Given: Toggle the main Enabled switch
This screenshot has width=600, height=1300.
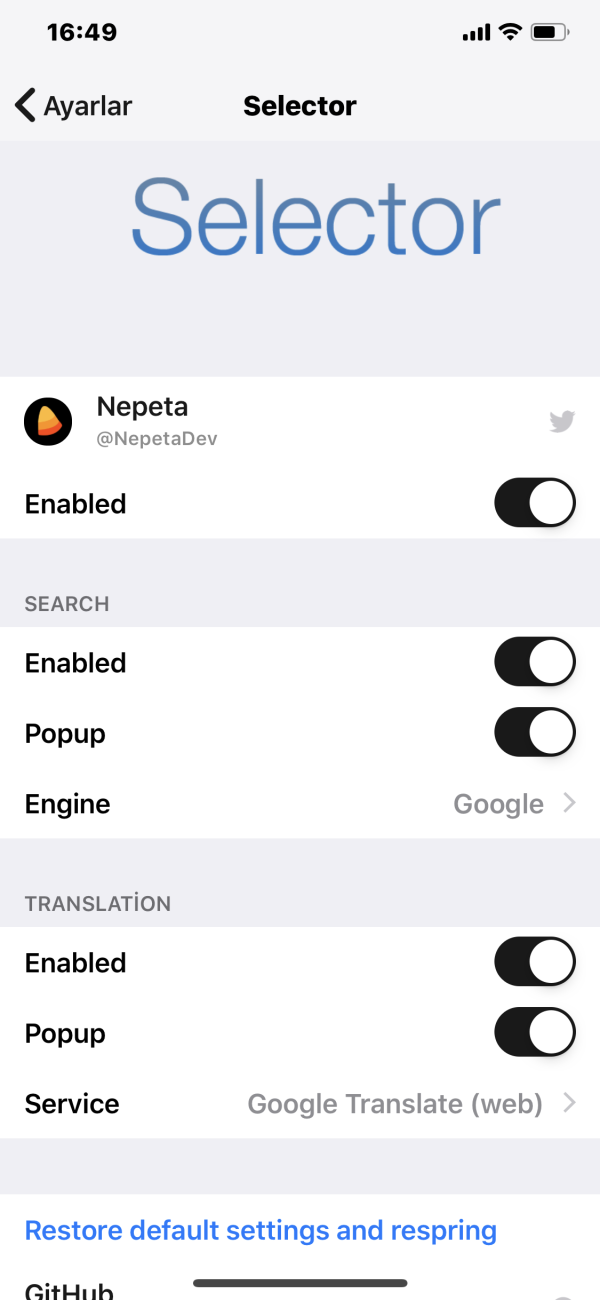Looking at the screenshot, I should 534,503.
